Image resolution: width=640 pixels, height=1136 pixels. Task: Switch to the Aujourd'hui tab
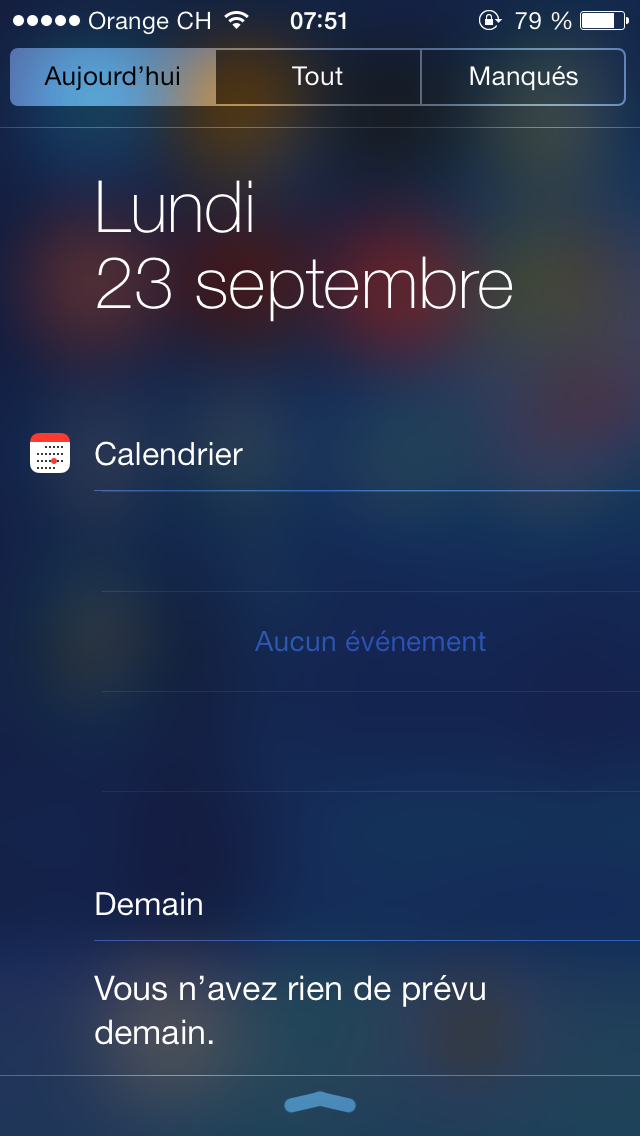[x=113, y=77]
